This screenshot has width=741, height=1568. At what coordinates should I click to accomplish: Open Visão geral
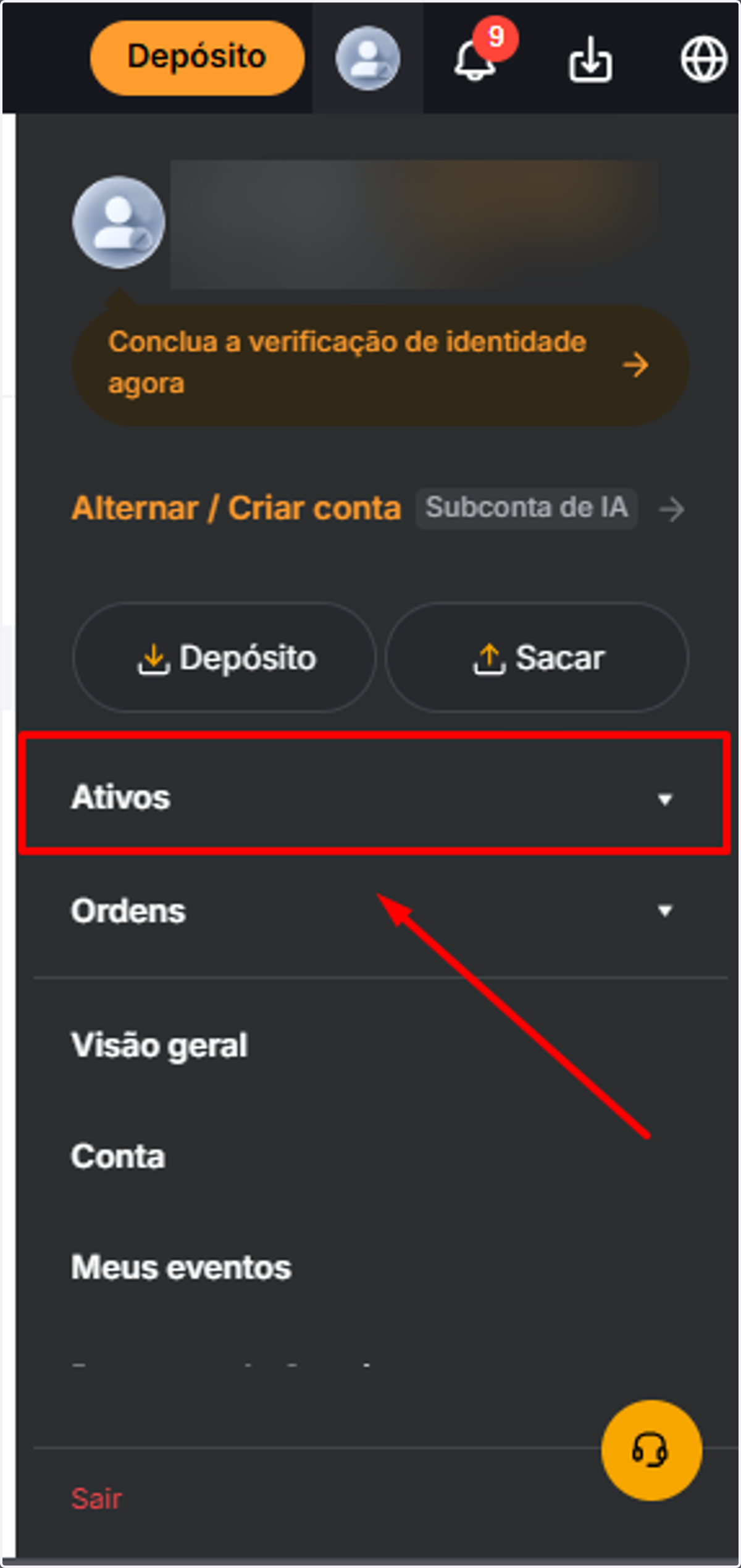click(x=159, y=1045)
